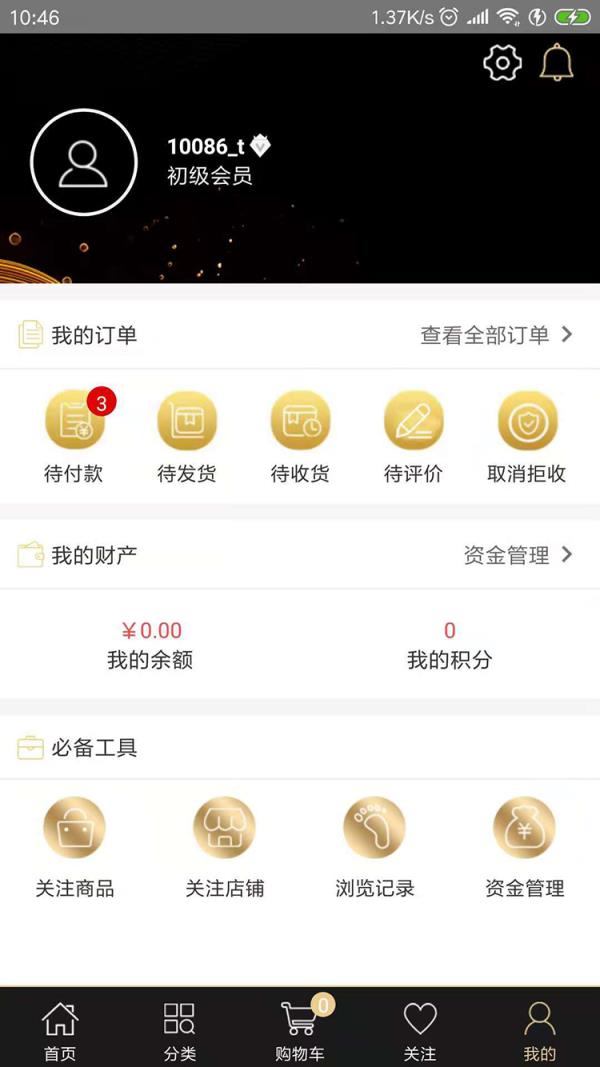
Task: Open 待发货 awaiting shipment orders
Action: (187, 438)
